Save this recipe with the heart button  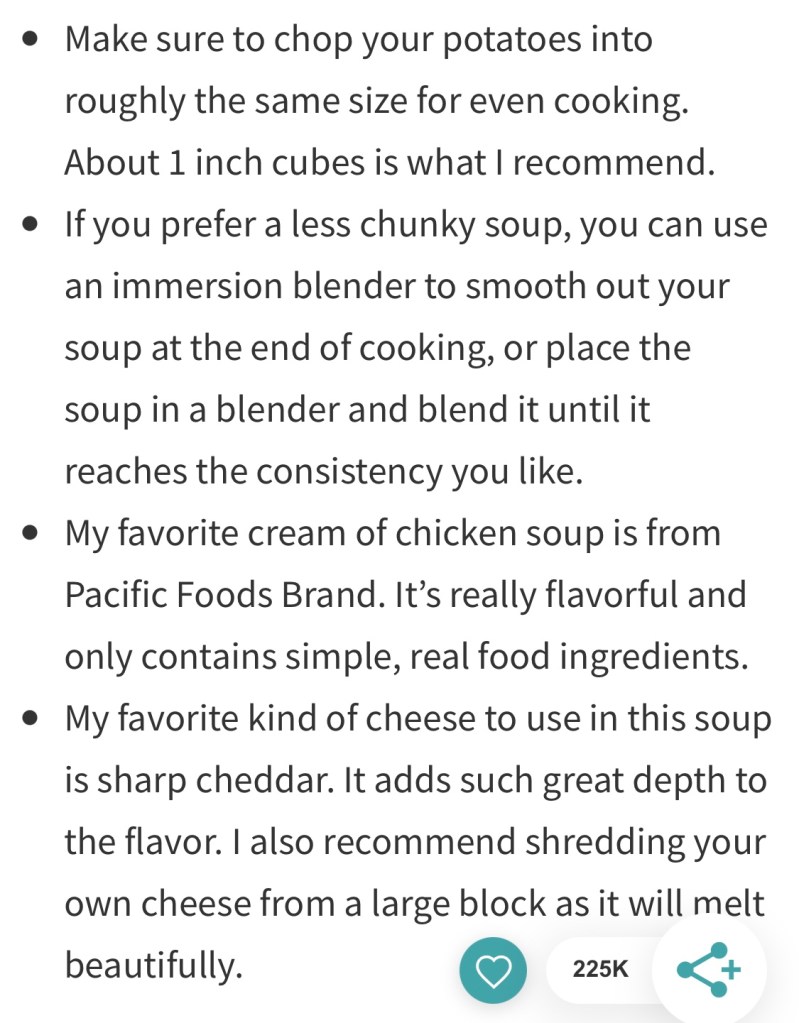493,970
